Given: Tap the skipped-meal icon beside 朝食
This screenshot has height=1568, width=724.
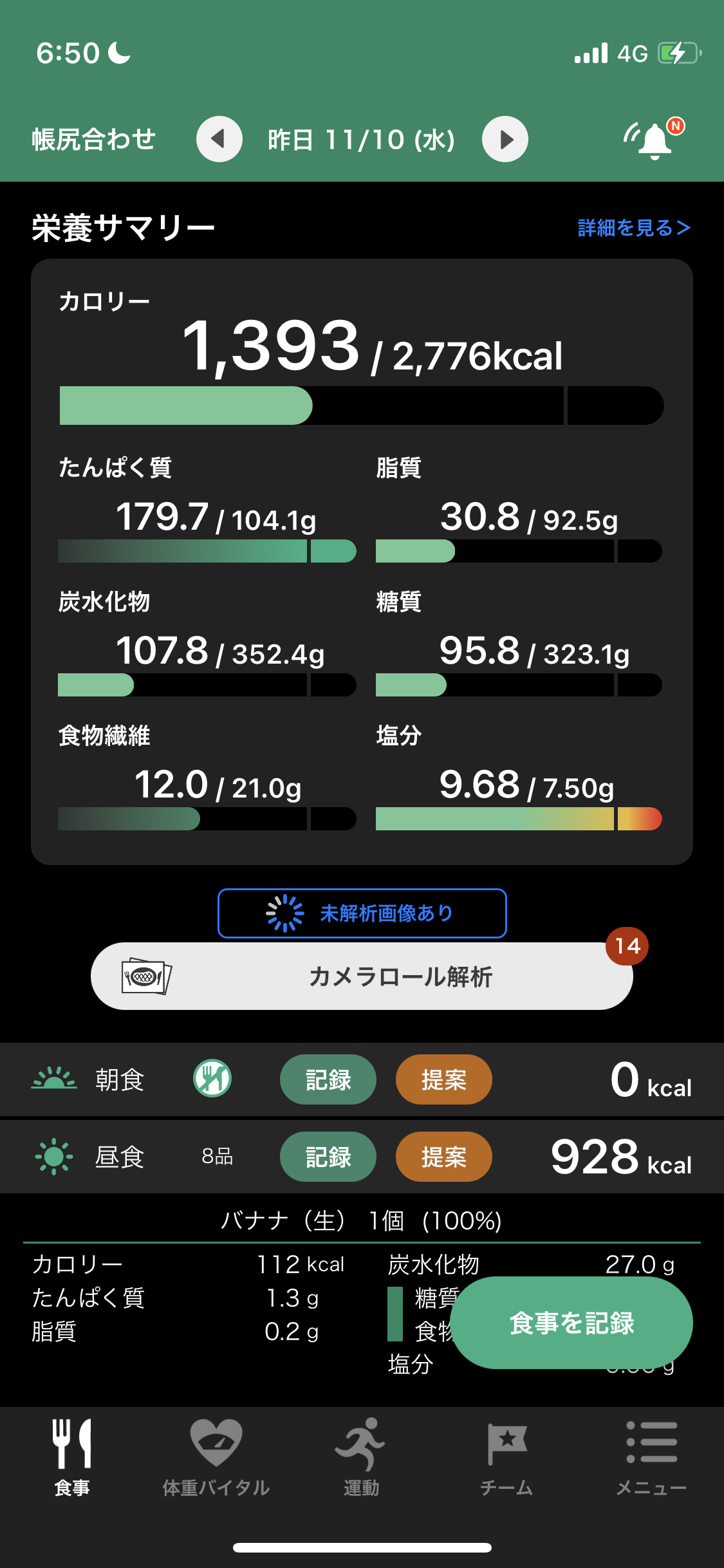Looking at the screenshot, I should click(x=212, y=1078).
